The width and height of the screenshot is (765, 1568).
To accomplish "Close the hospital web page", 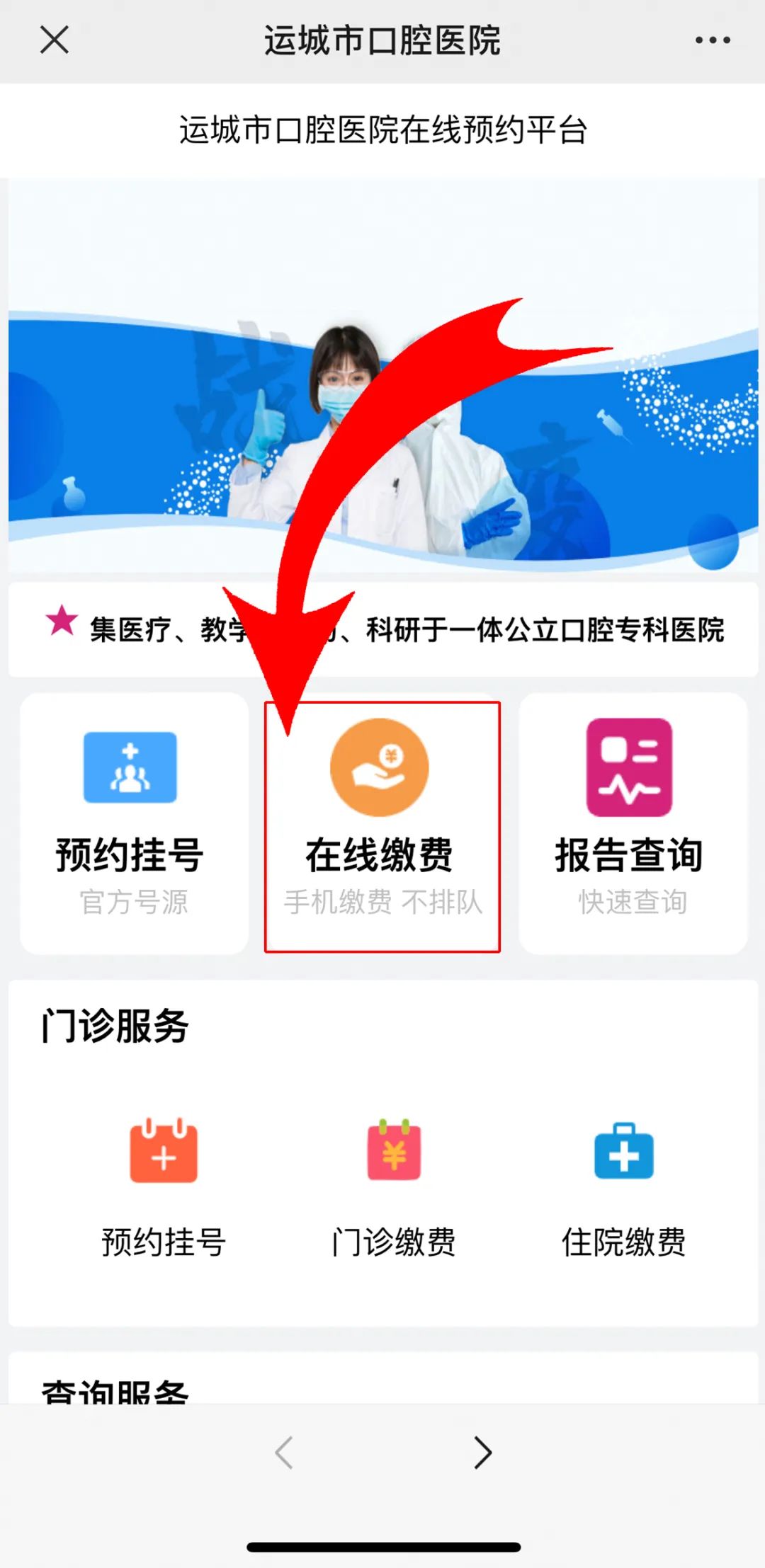I will 54,40.
